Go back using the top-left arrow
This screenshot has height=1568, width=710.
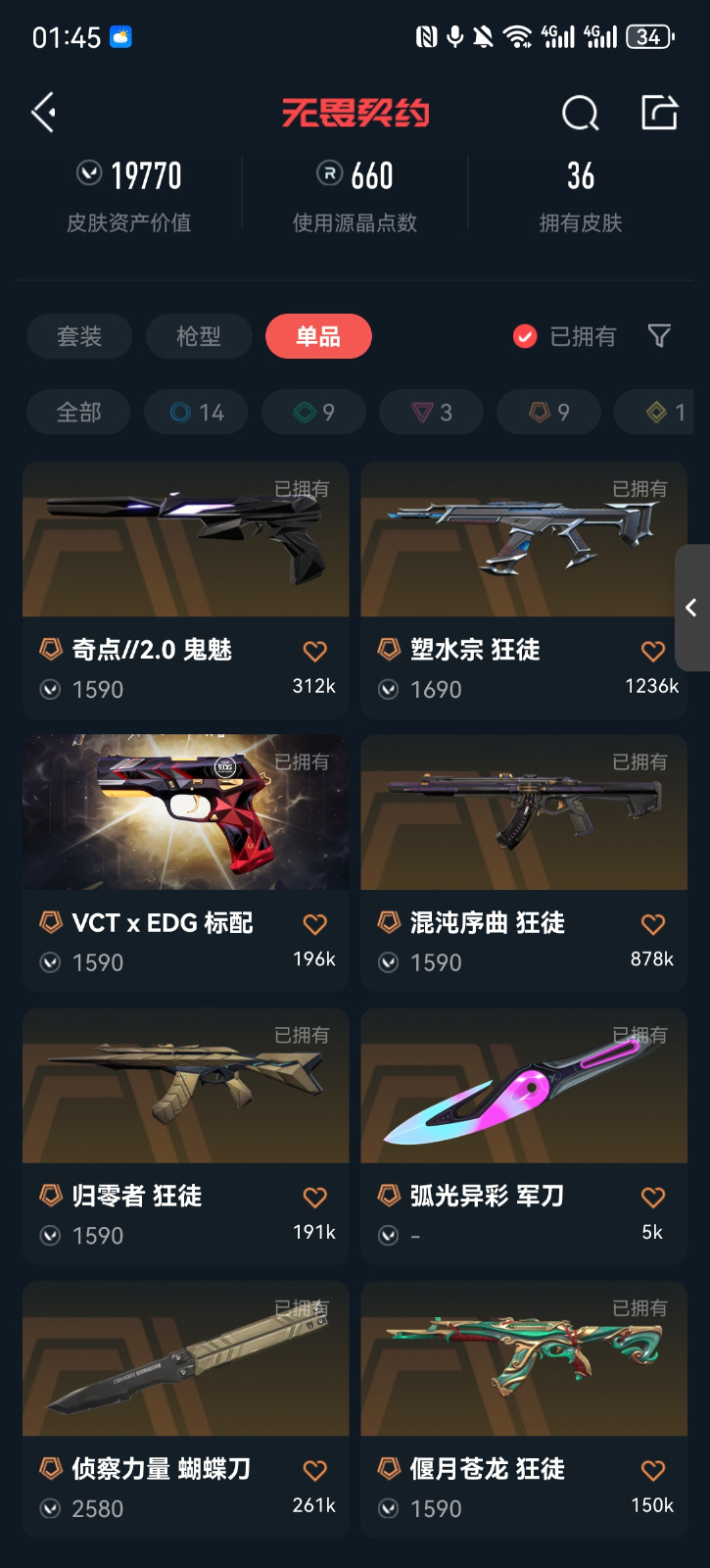tap(44, 113)
